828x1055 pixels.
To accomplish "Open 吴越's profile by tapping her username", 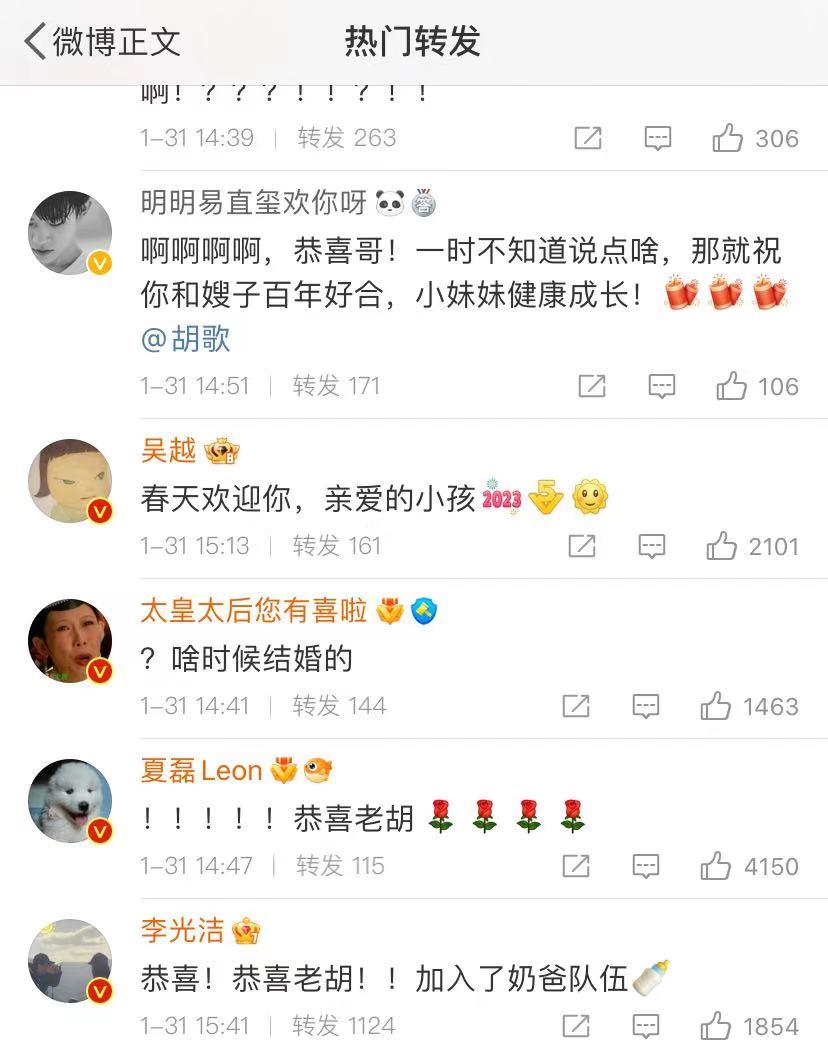I will pyautogui.click(x=166, y=452).
